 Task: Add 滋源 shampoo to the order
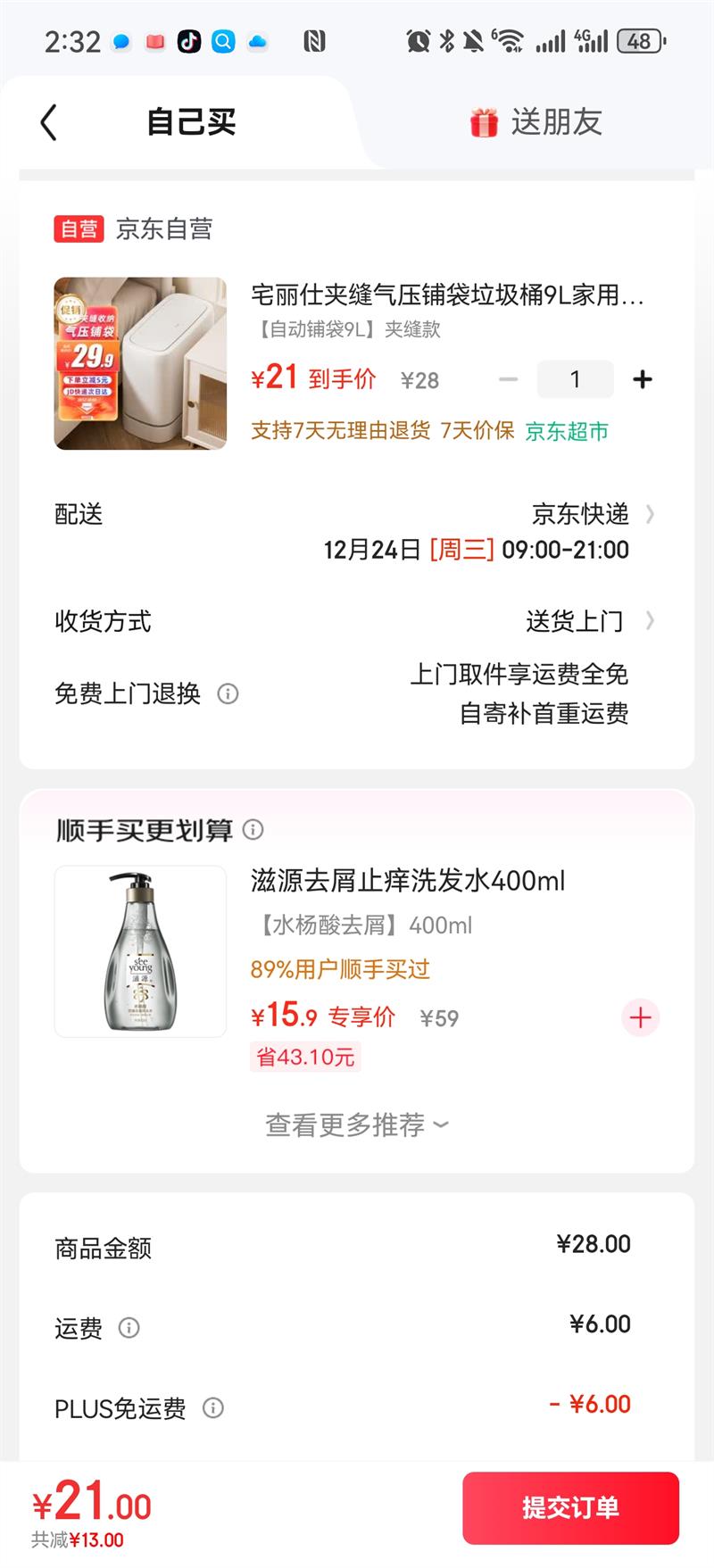pyautogui.click(x=640, y=1017)
